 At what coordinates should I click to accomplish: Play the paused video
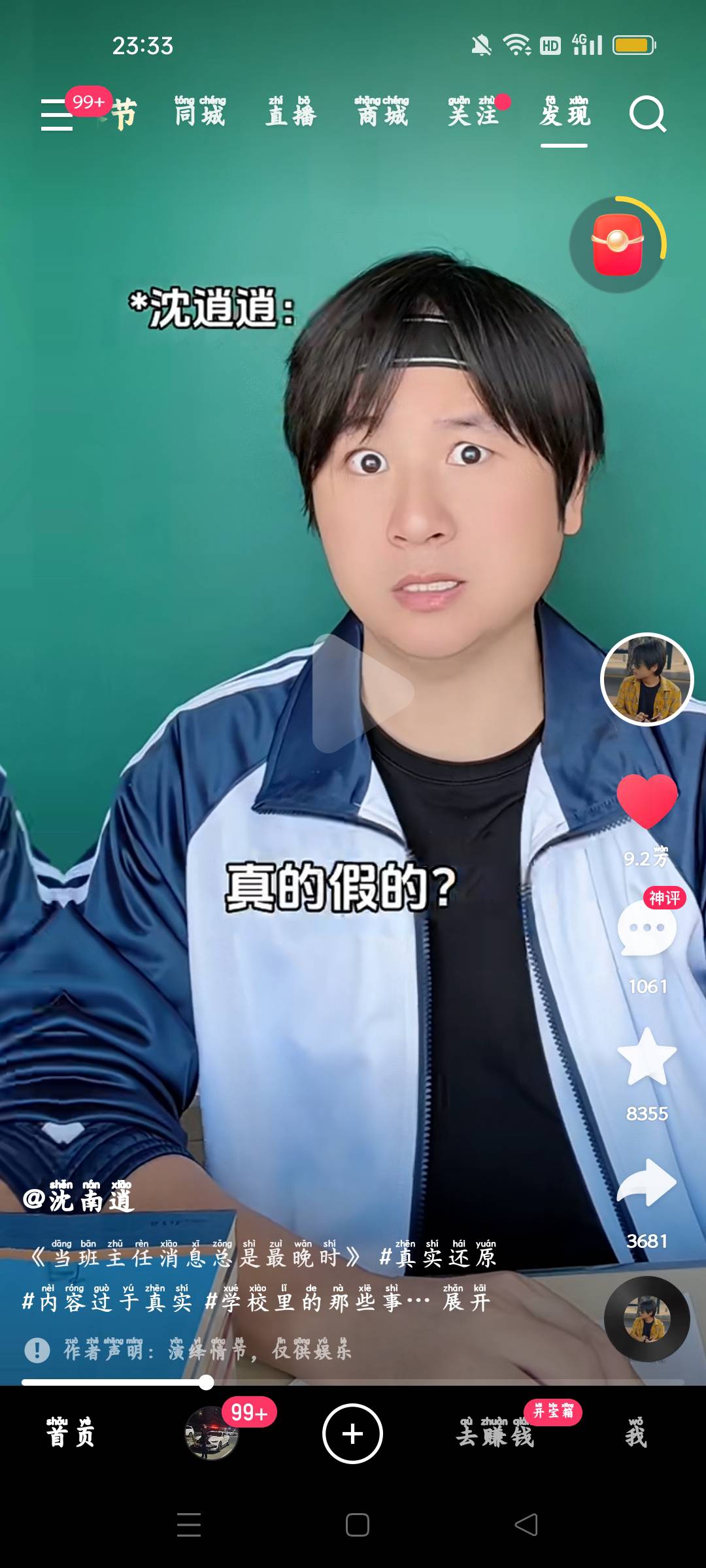363,693
